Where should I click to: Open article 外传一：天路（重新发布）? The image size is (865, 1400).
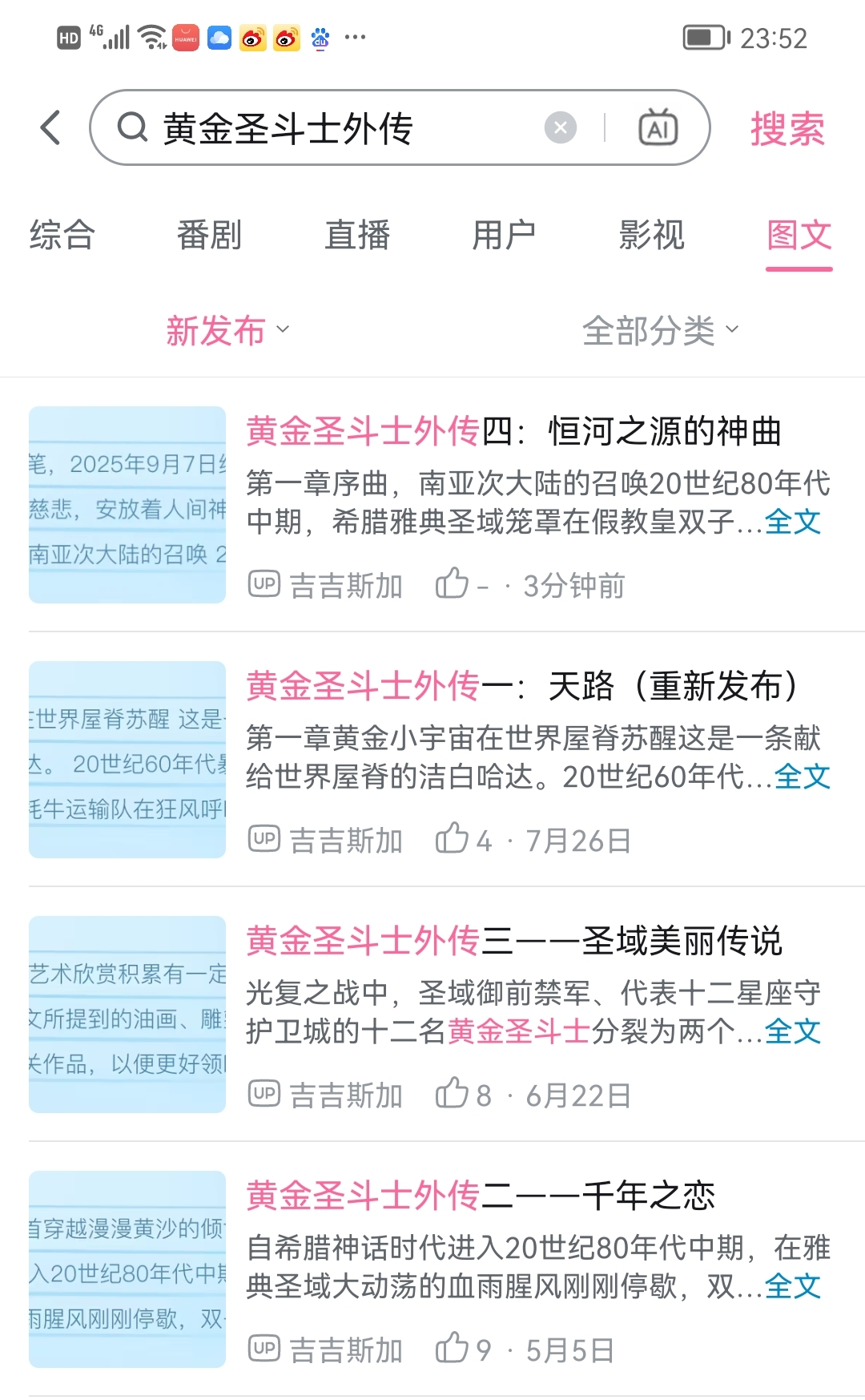(521, 686)
